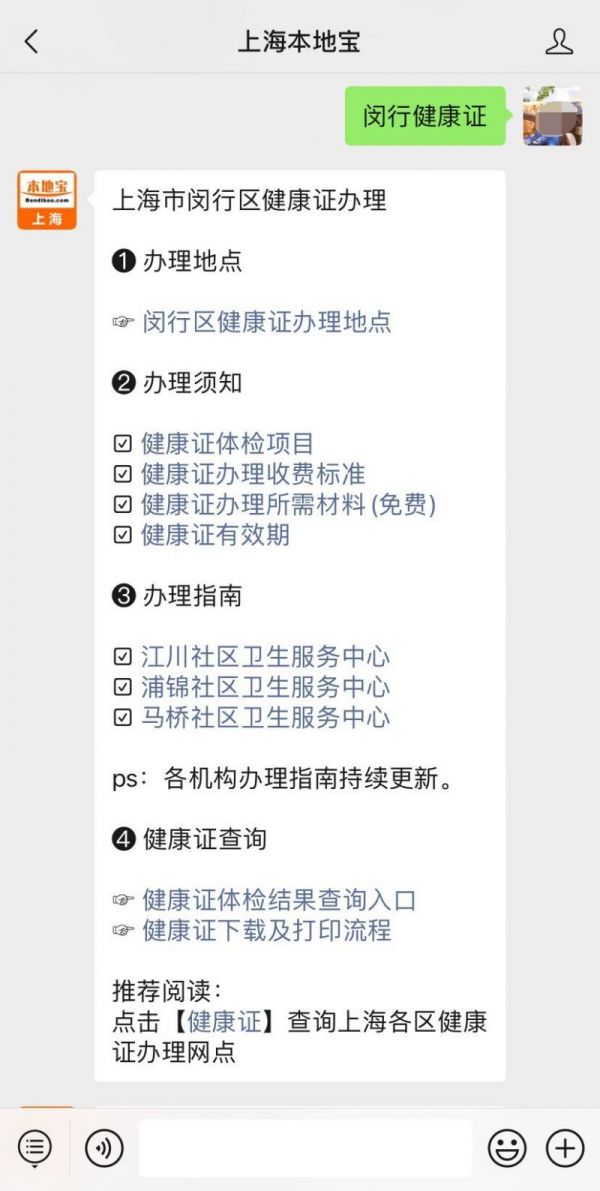Open the plus attachments menu

[565, 1147]
